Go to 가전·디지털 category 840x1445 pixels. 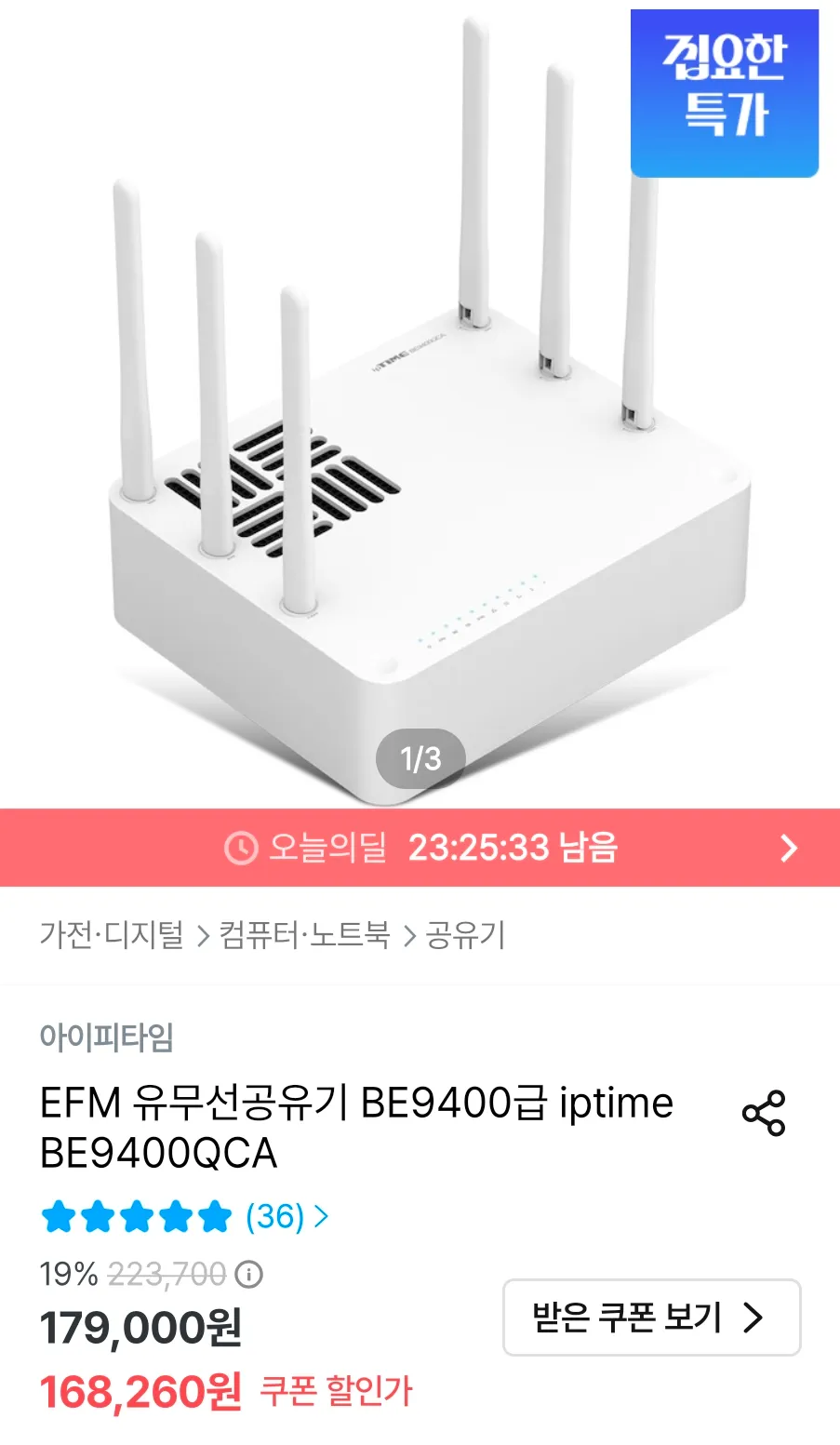[x=112, y=934]
